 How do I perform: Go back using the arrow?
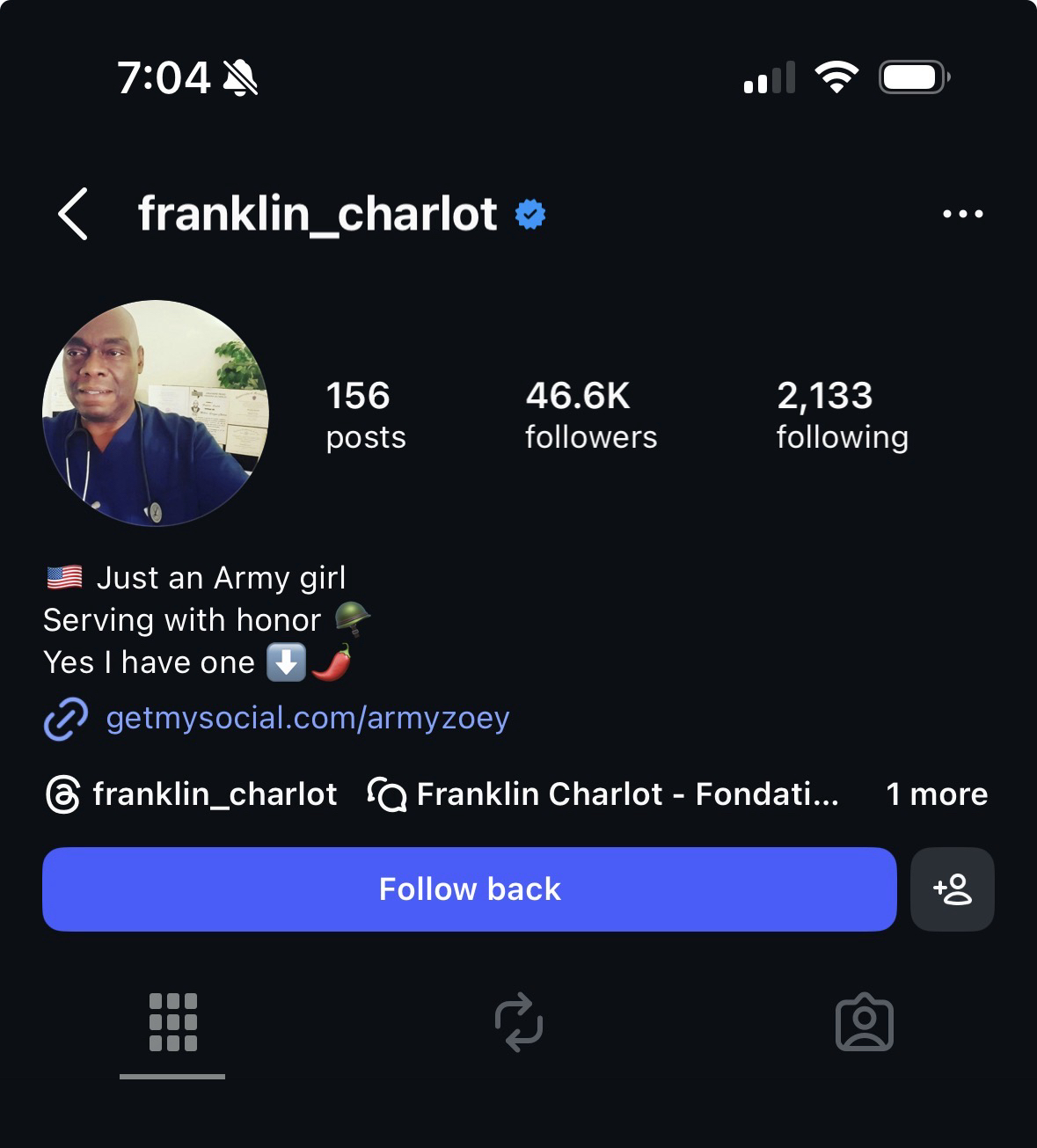click(73, 214)
